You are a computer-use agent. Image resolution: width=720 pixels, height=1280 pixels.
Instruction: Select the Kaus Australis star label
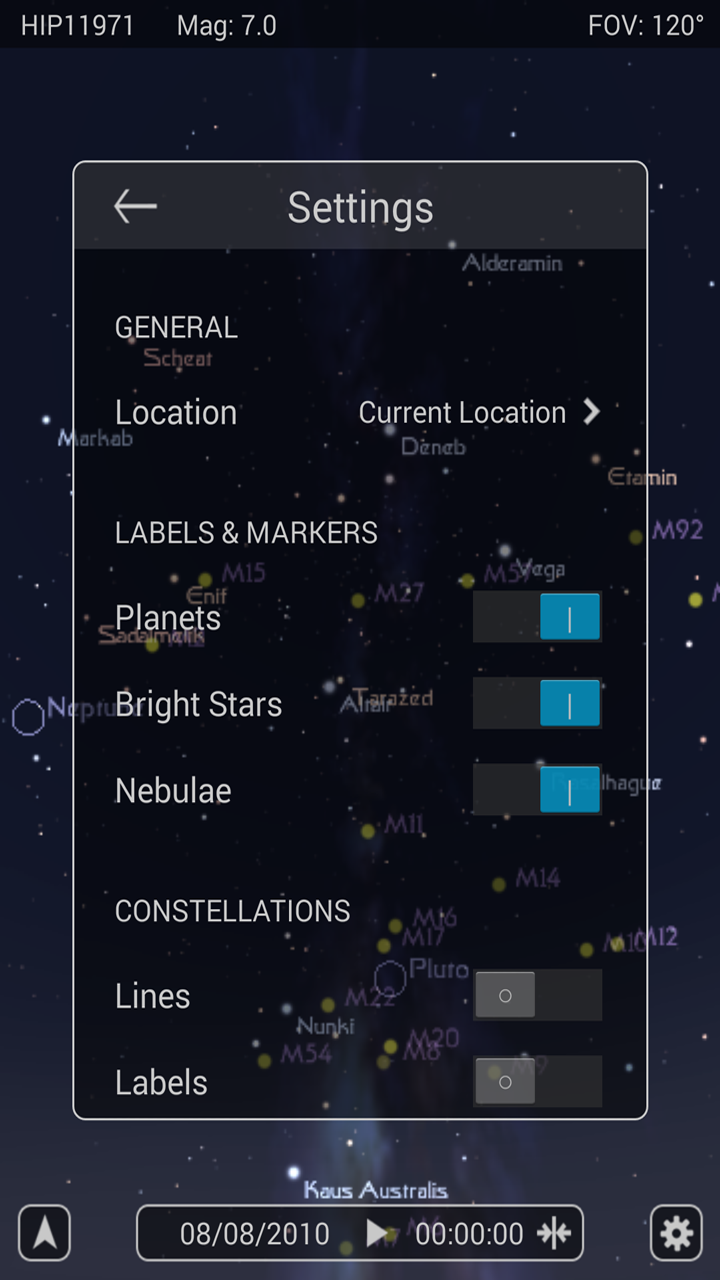(x=375, y=1190)
